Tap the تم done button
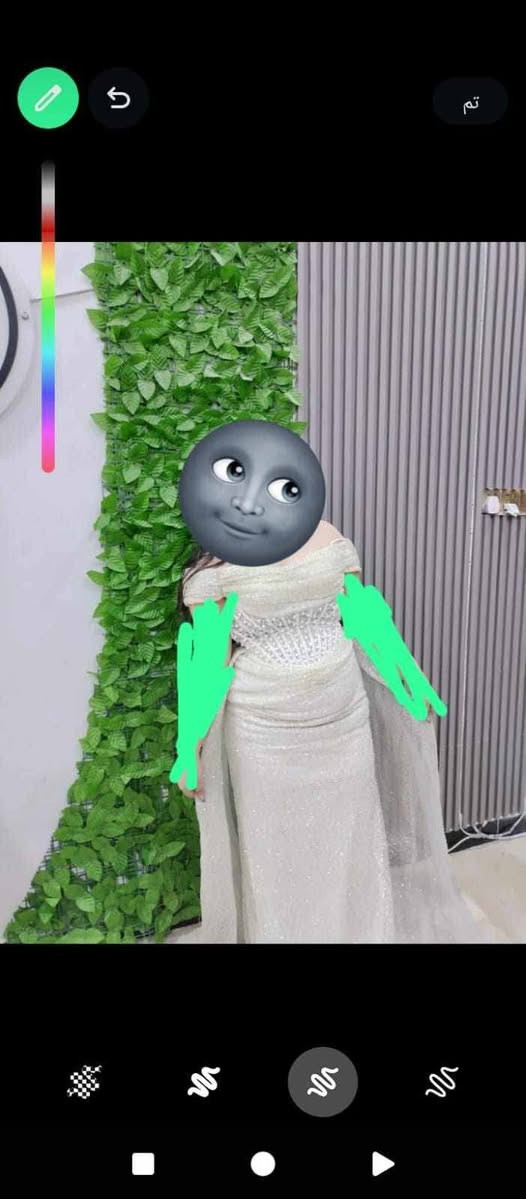526x1199 pixels. 470,101
